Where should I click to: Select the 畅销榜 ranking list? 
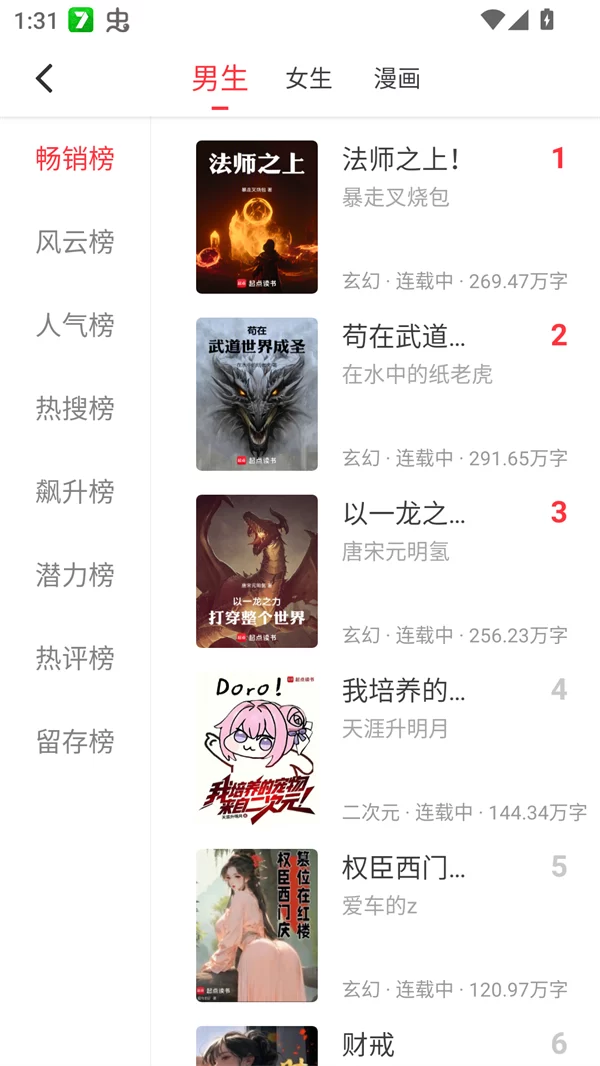click(x=75, y=158)
